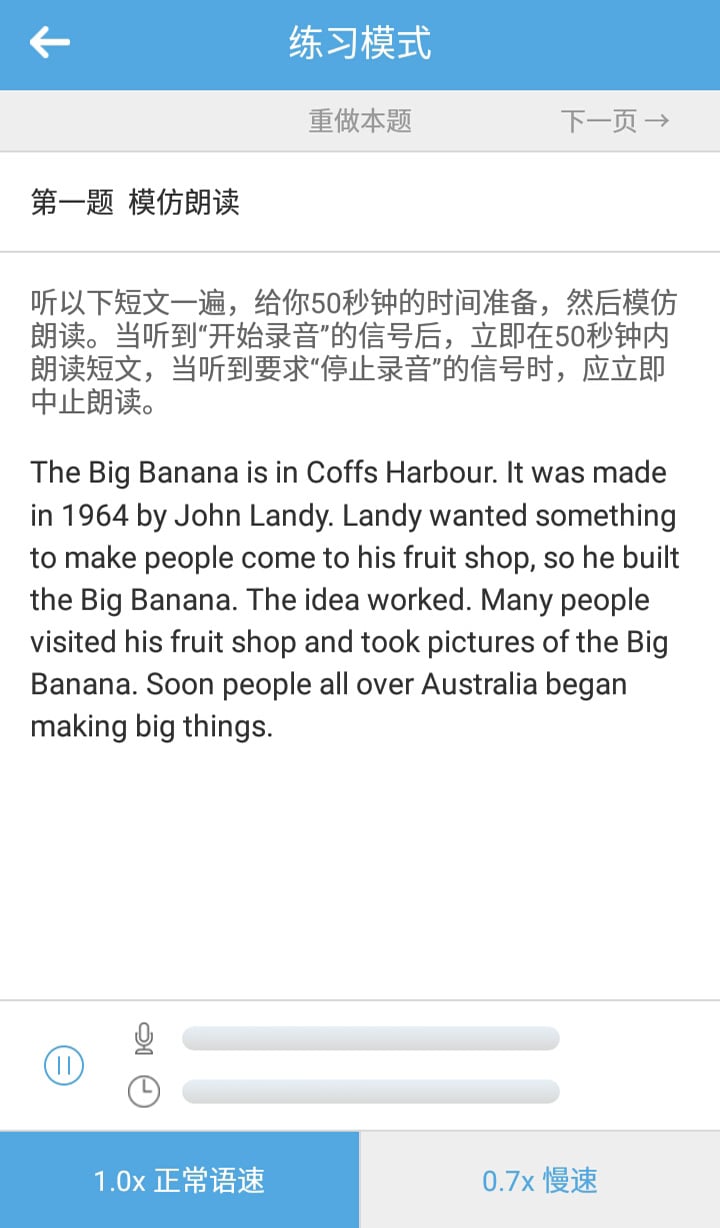Screen dimensions: 720x1228
Task: Select 1.0x 正常语速 normal speed
Action: click(180, 1180)
